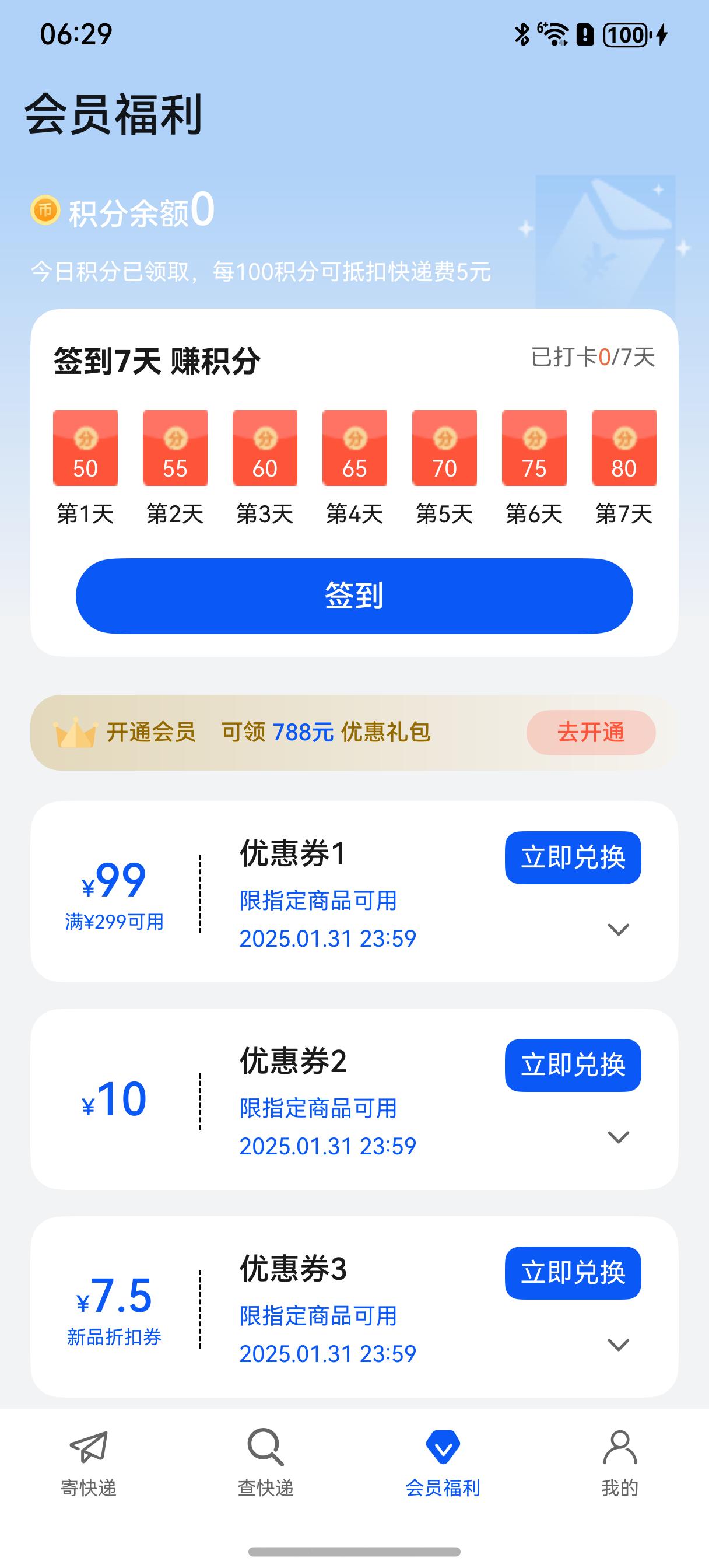This screenshot has width=709, height=1568.
Task: Expand details of 优惠券2
Action: pos(618,1137)
